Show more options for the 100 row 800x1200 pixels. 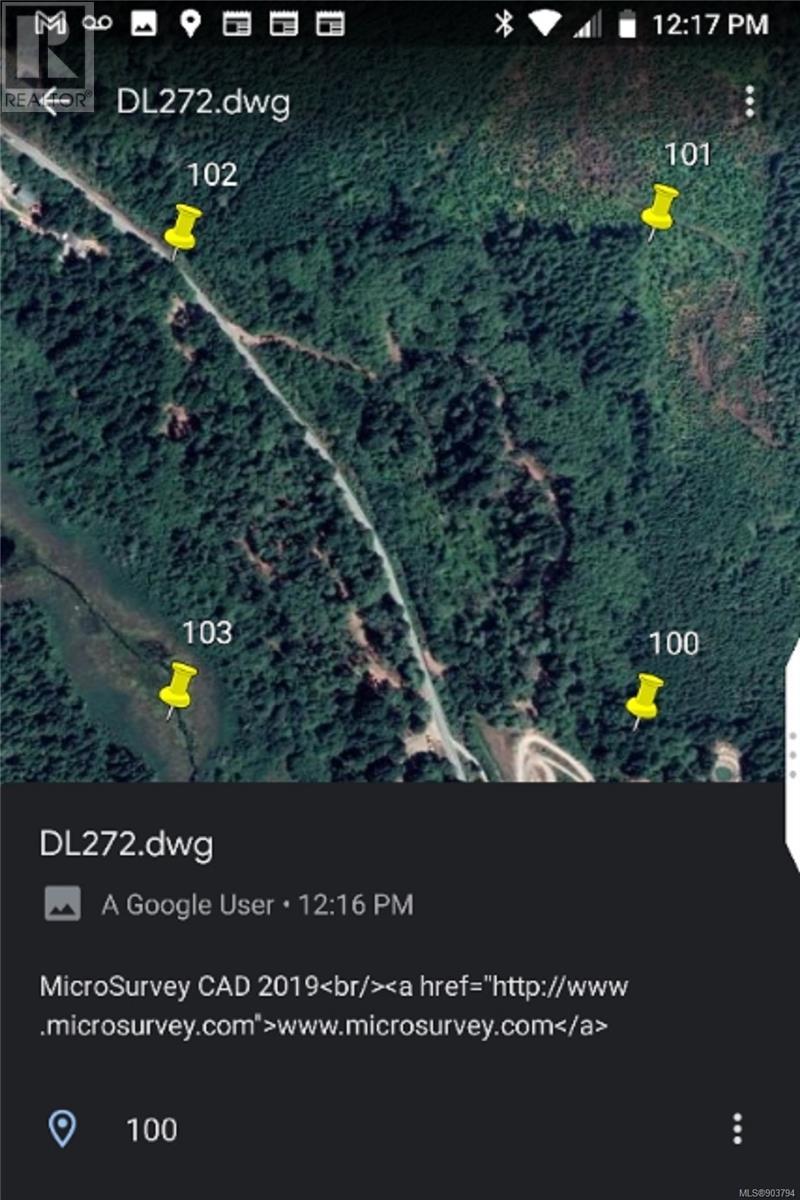coord(737,1129)
